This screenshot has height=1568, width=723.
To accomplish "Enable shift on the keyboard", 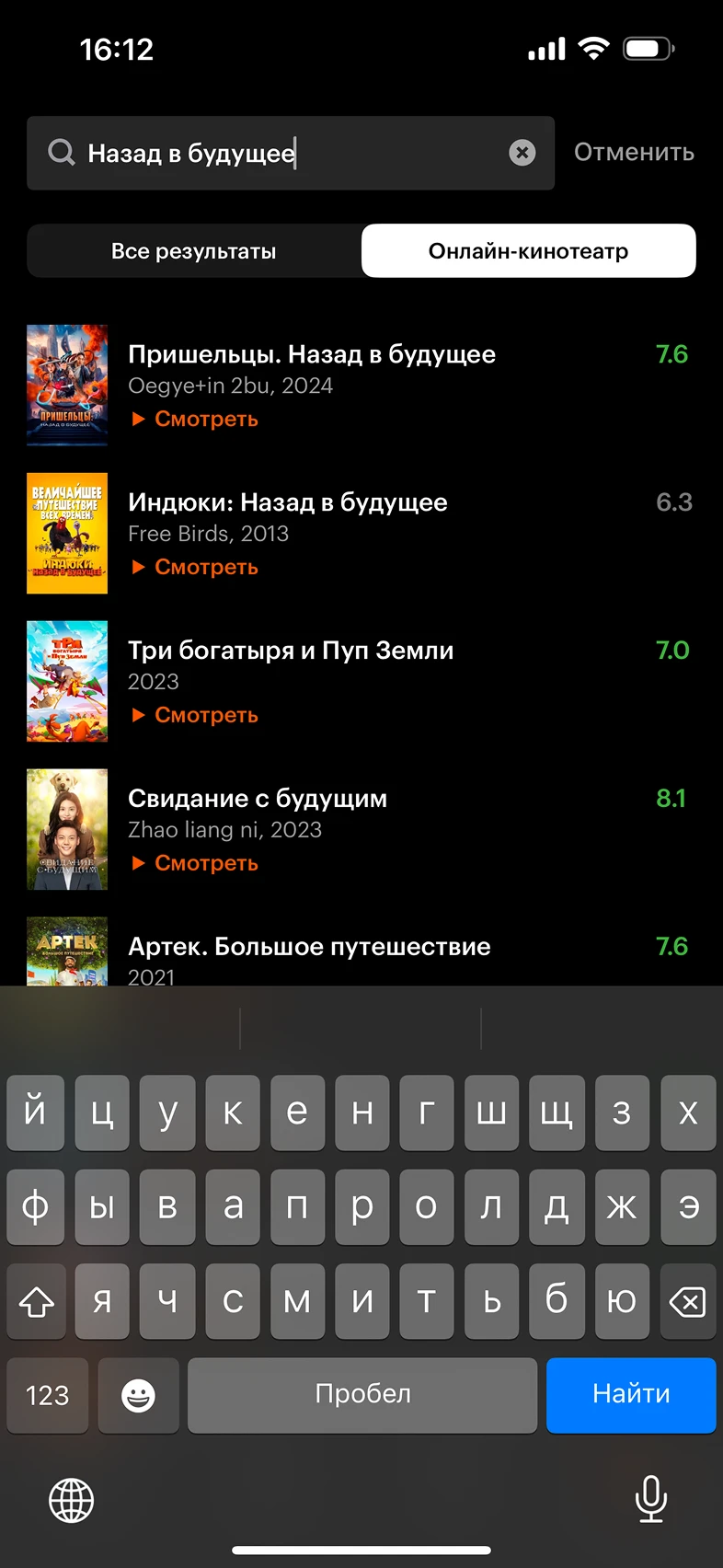I will coord(37,1301).
